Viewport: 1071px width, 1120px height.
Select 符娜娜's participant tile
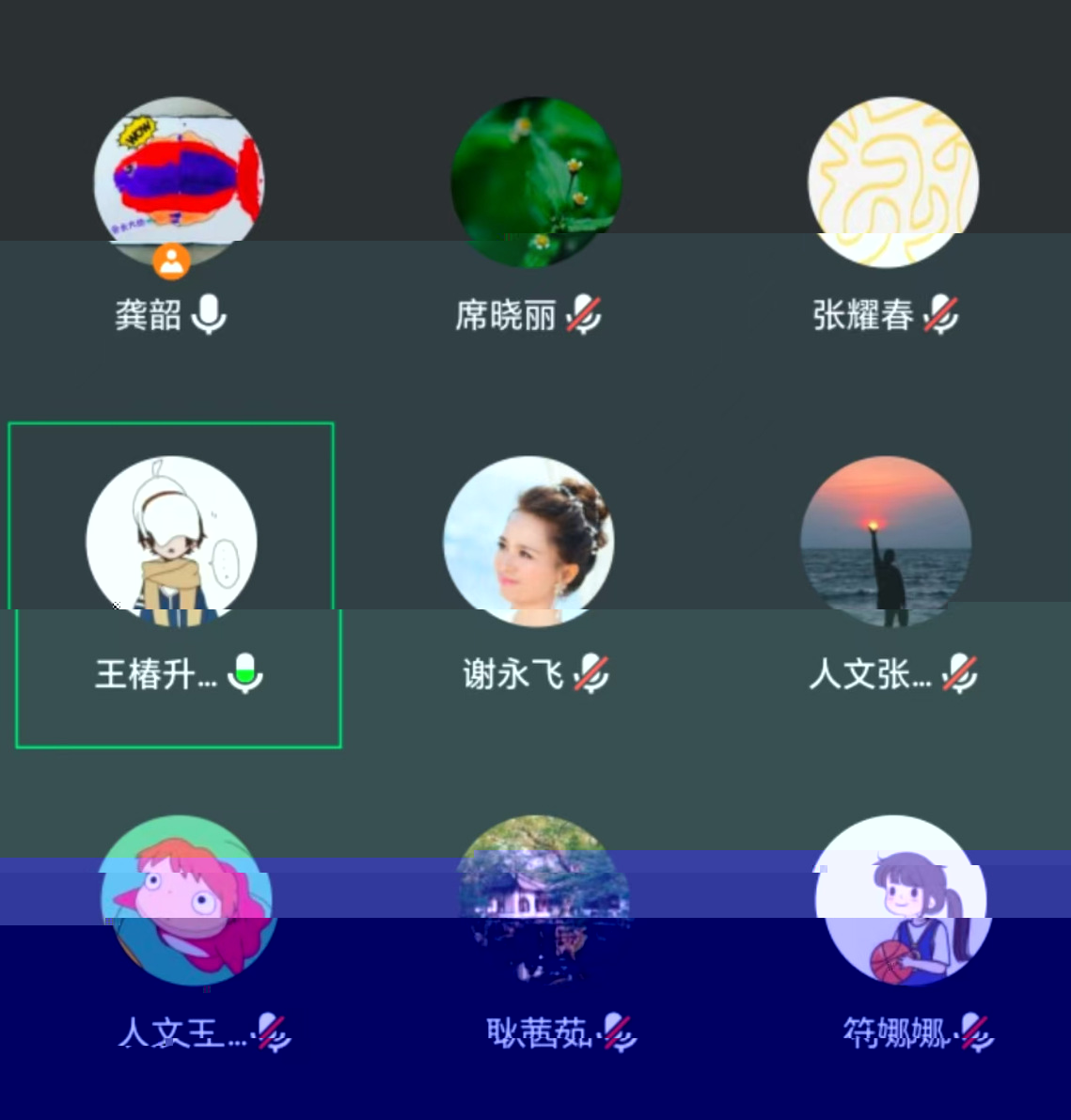point(901,901)
